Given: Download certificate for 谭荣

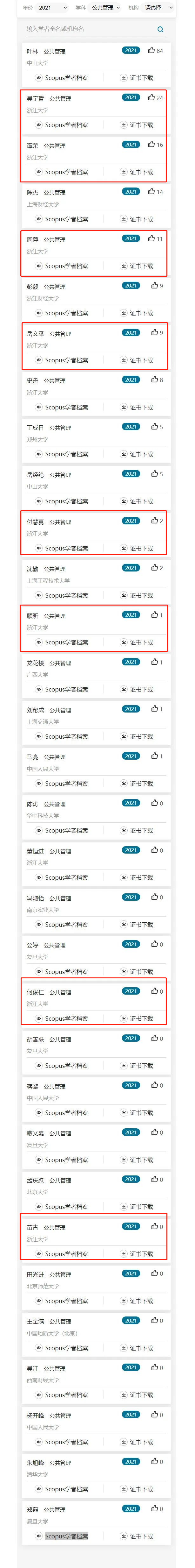Looking at the screenshot, I should (137, 172).
